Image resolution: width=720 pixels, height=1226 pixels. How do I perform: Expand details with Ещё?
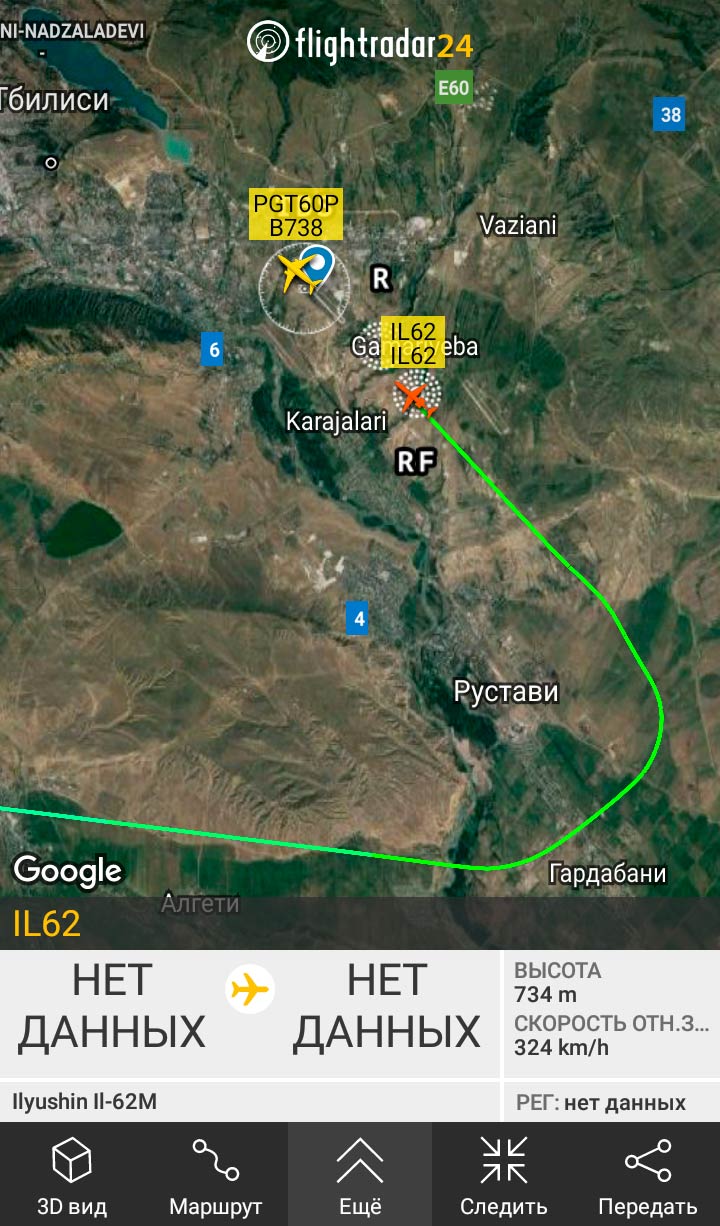coord(360,1175)
